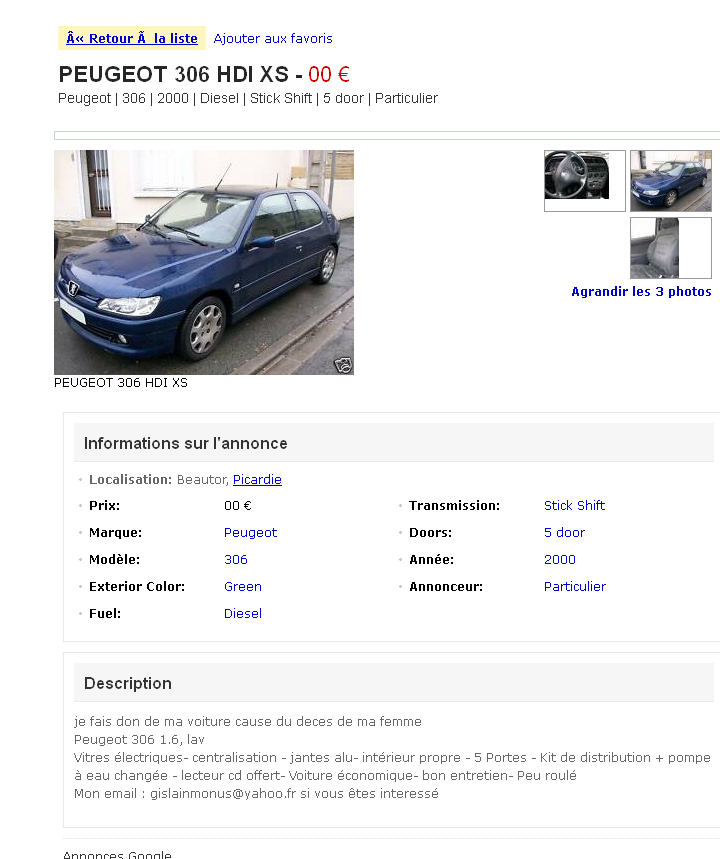Select the Green exterior color link
The height and width of the screenshot is (859, 720).
point(243,587)
